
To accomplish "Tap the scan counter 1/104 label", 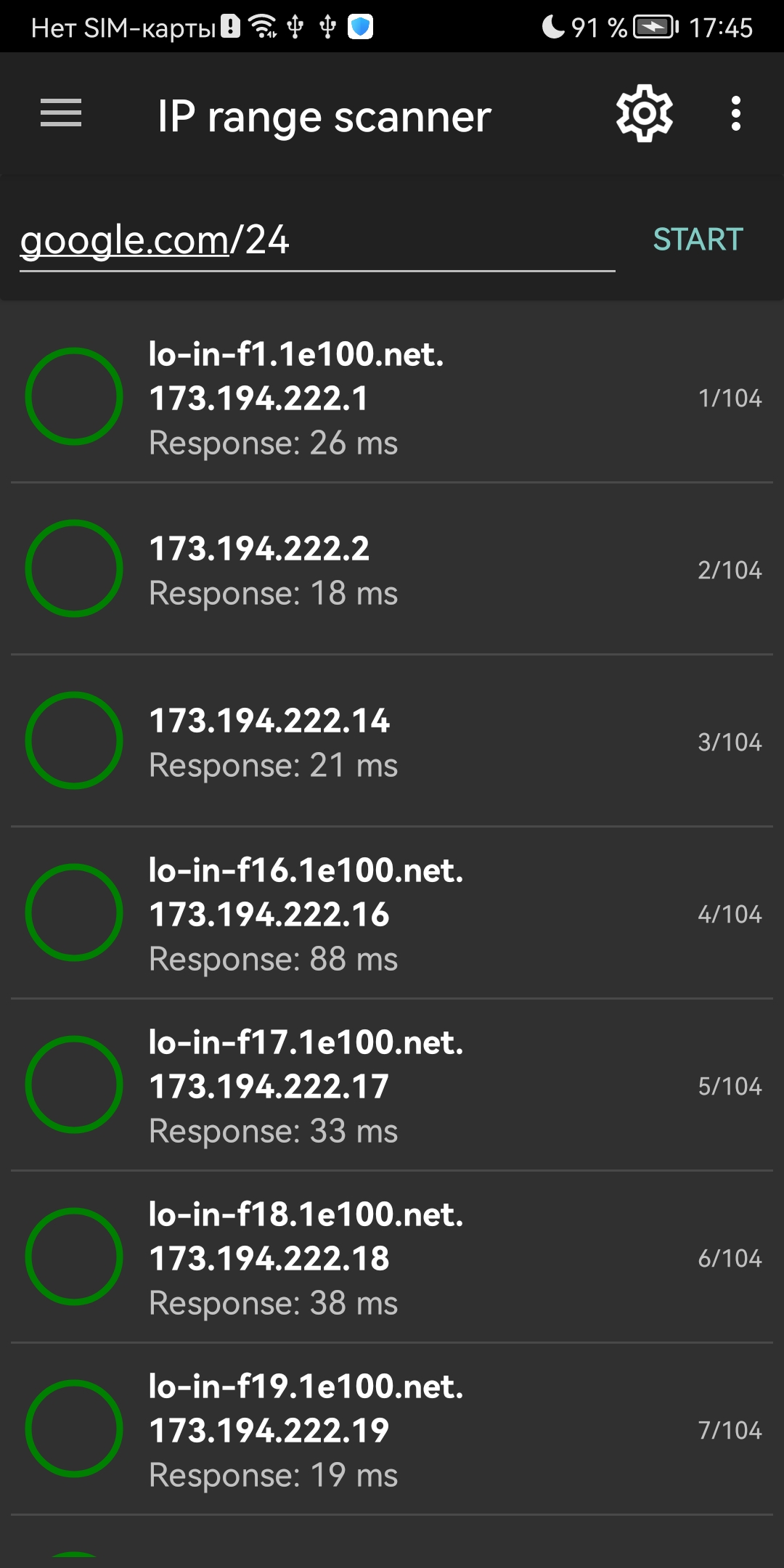I will click(729, 397).
